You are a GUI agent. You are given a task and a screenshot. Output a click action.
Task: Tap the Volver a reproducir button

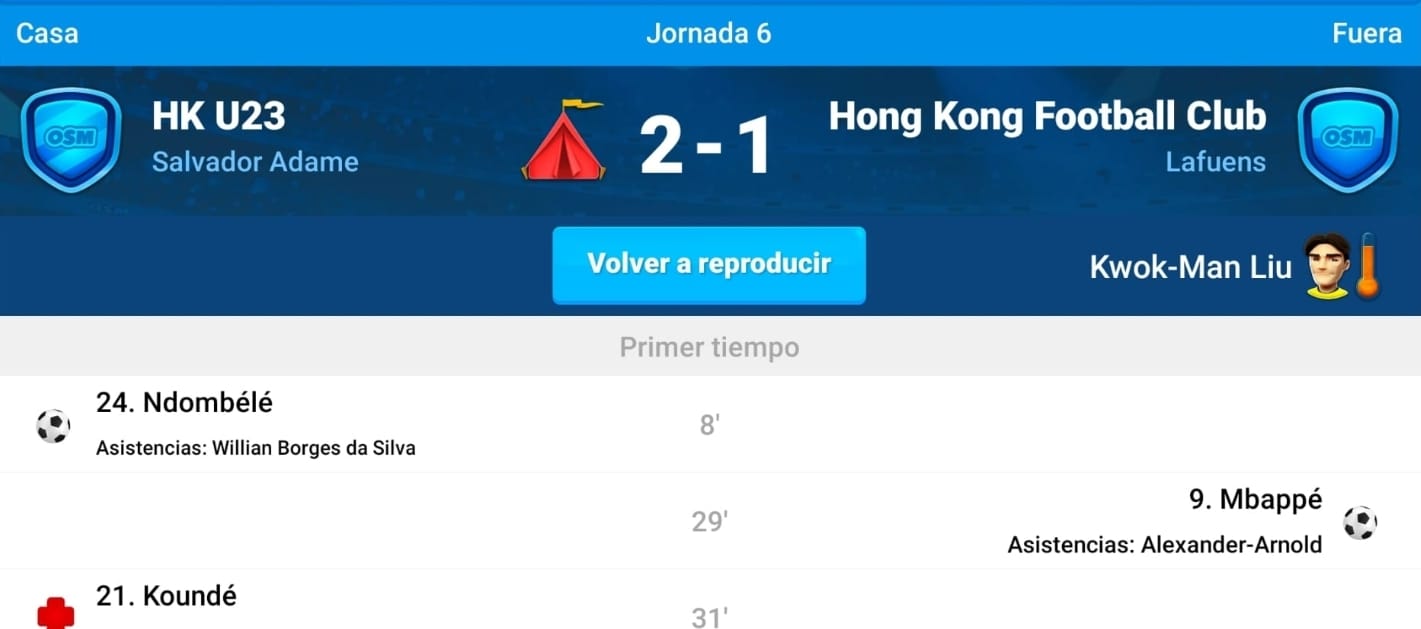coord(708,265)
